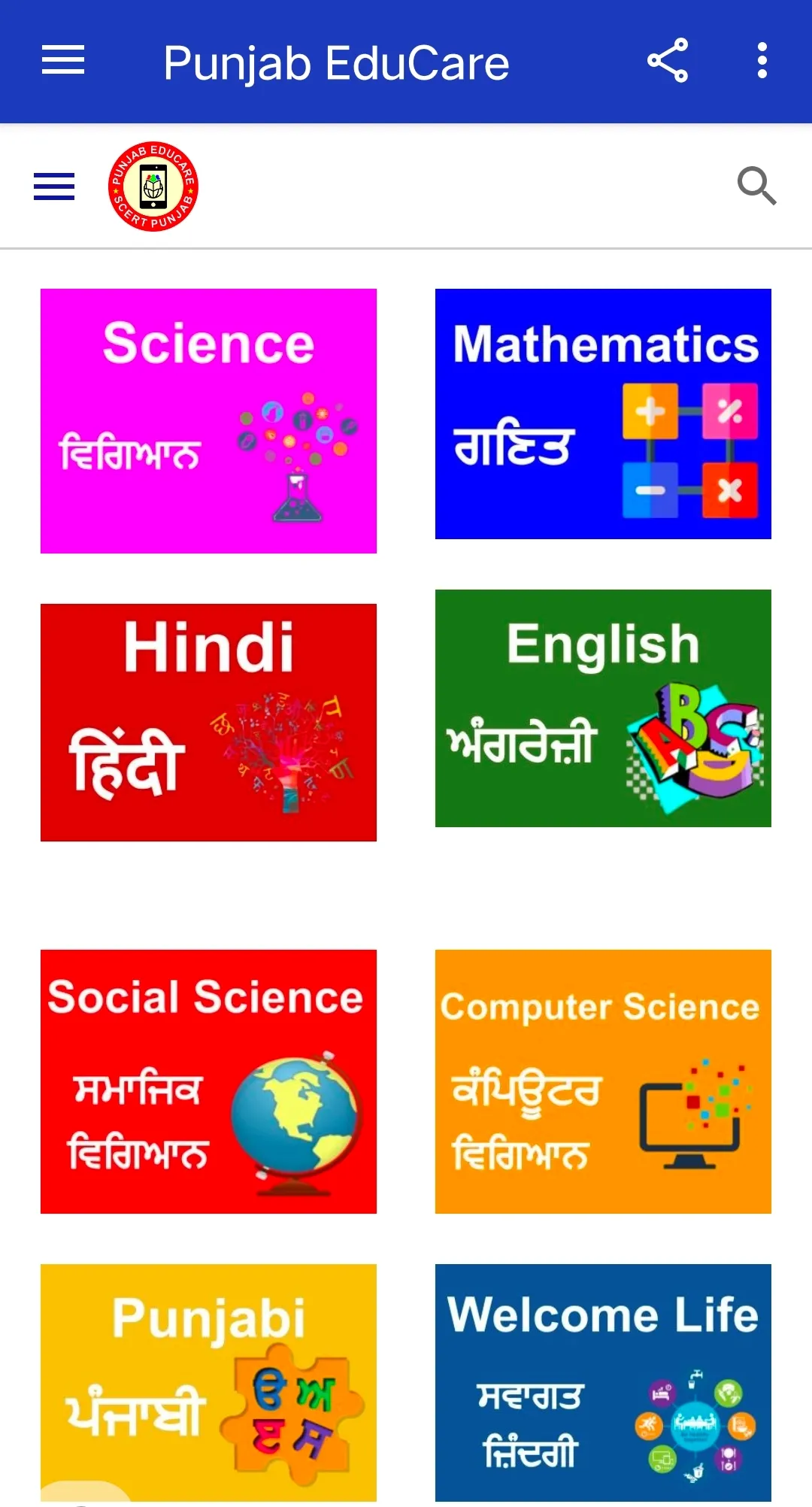Open the overflow menu
The image size is (812, 1507).
point(762,61)
